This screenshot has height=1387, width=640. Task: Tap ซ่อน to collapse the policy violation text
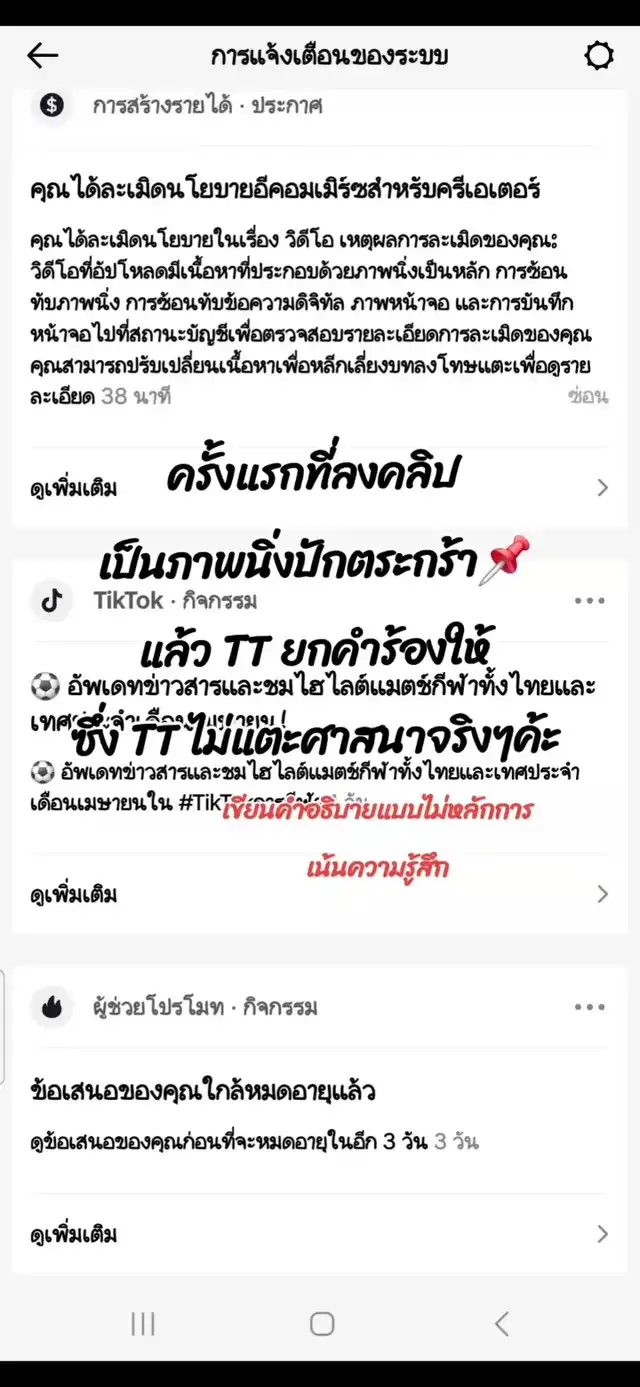[x=587, y=397]
